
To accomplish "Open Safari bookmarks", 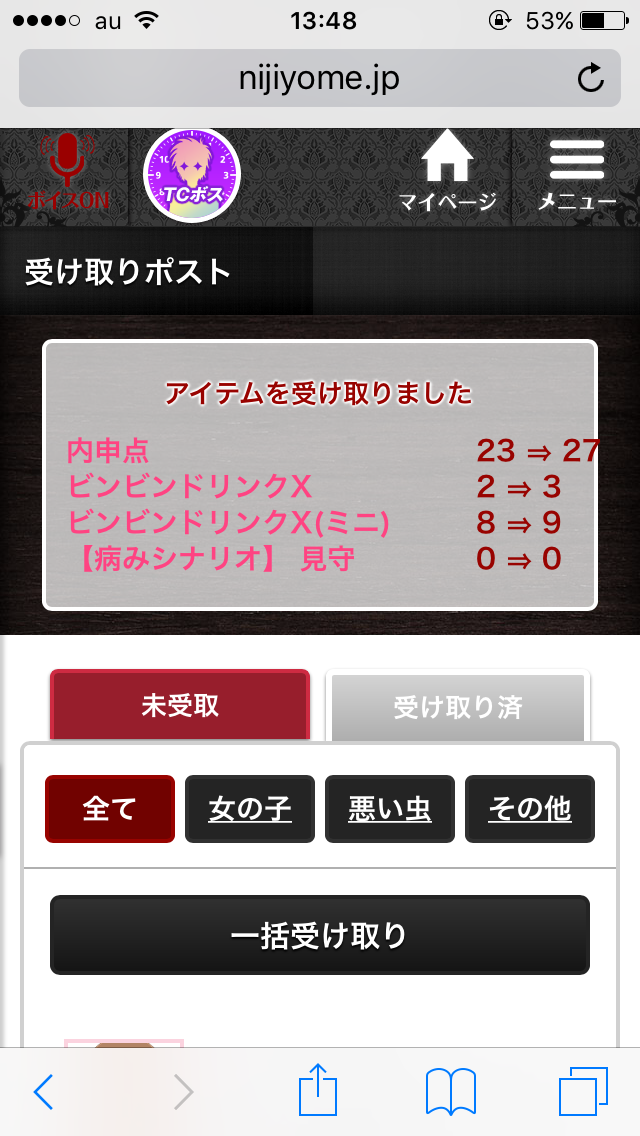I will (451, 1092).
